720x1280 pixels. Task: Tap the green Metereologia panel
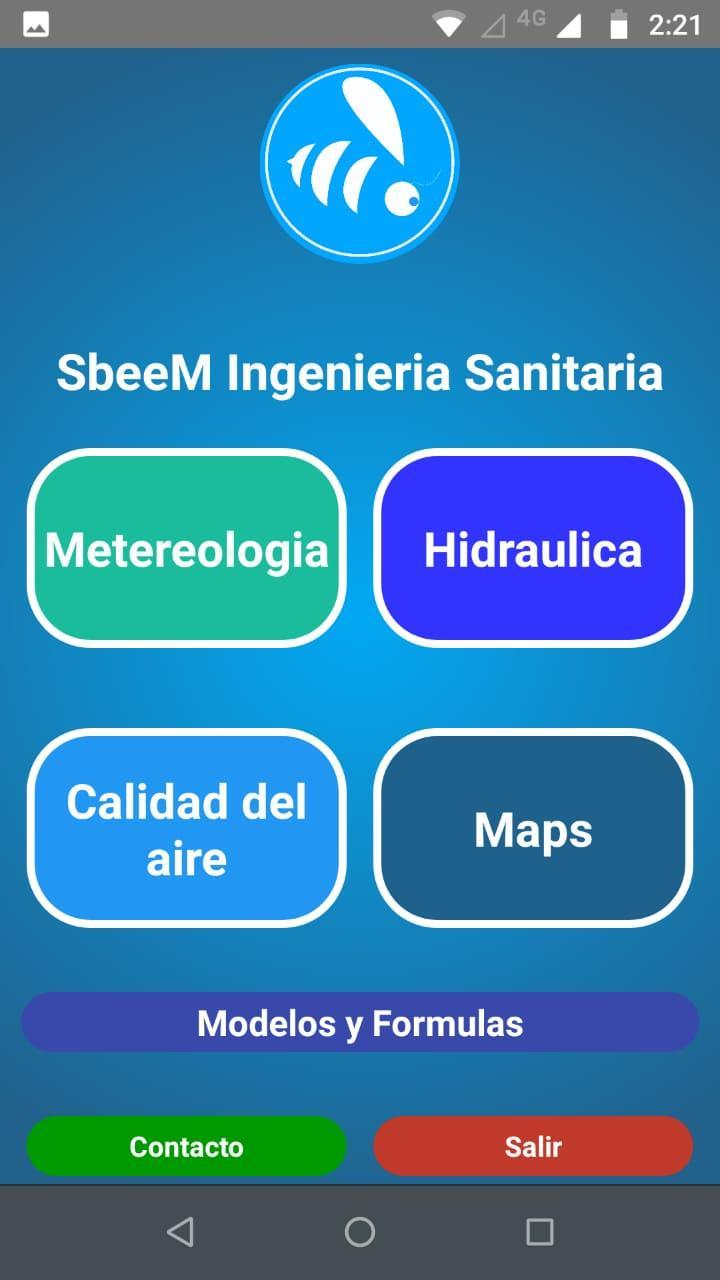pos(187,548)
